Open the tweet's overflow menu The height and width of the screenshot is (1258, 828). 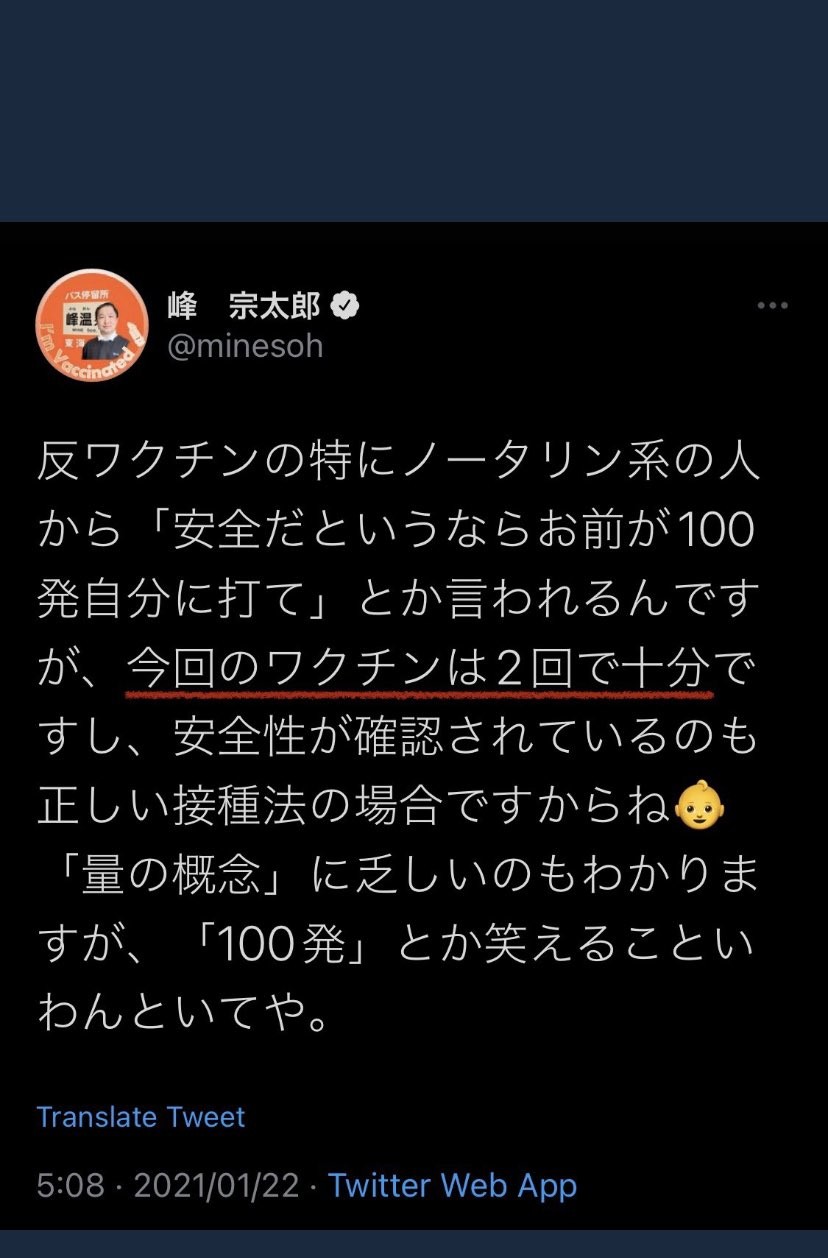pos(772,306)
